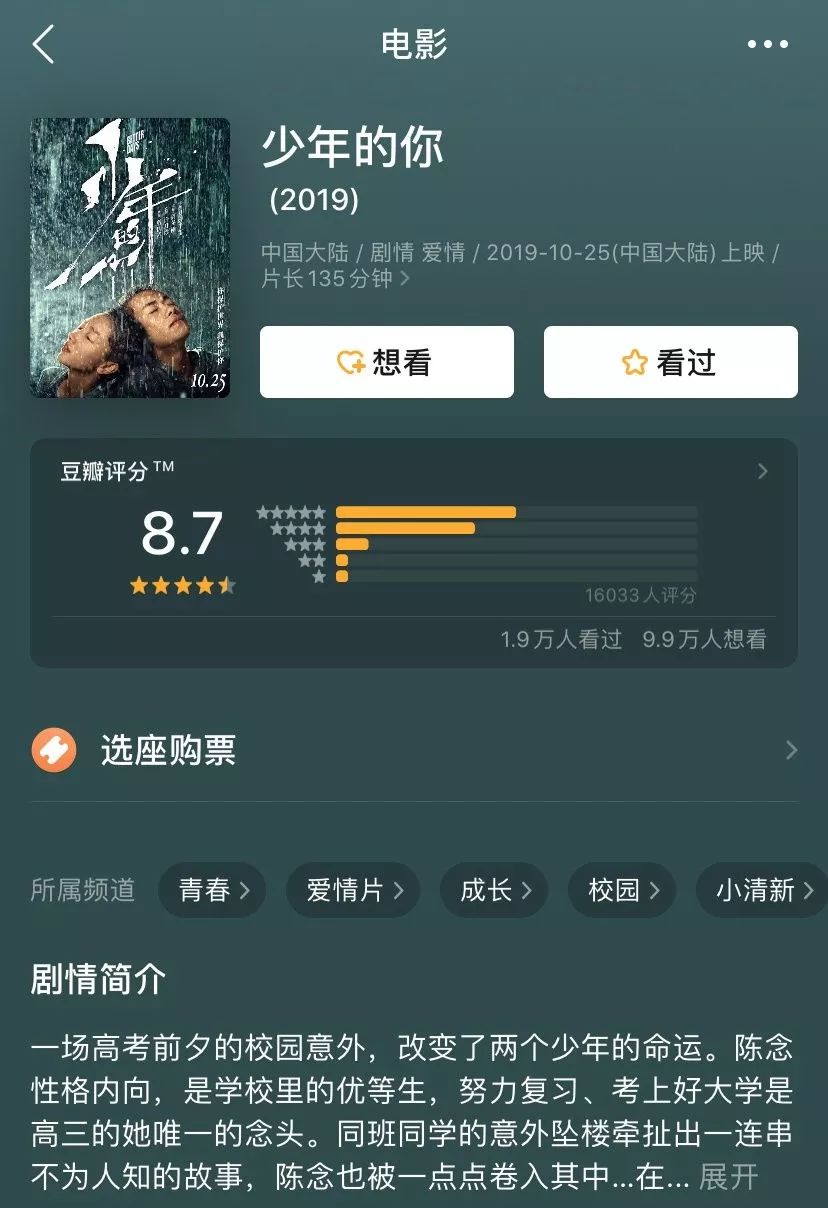Go back using the top arrow
The width and height of the screenshot is (828, 1208).
click(x=43, y=45)
